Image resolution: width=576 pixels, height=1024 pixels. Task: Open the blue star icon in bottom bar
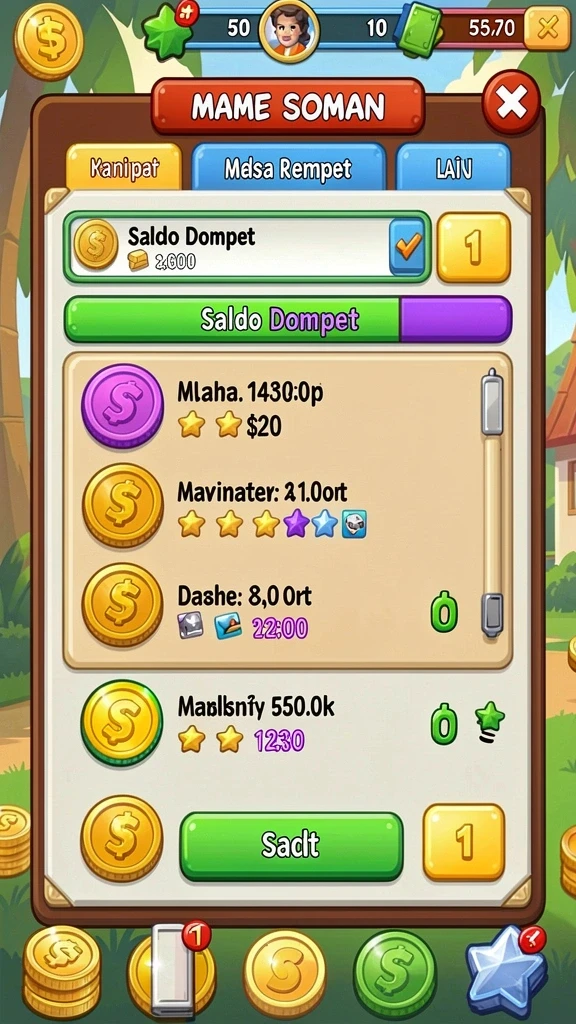(x=507, y=974)
